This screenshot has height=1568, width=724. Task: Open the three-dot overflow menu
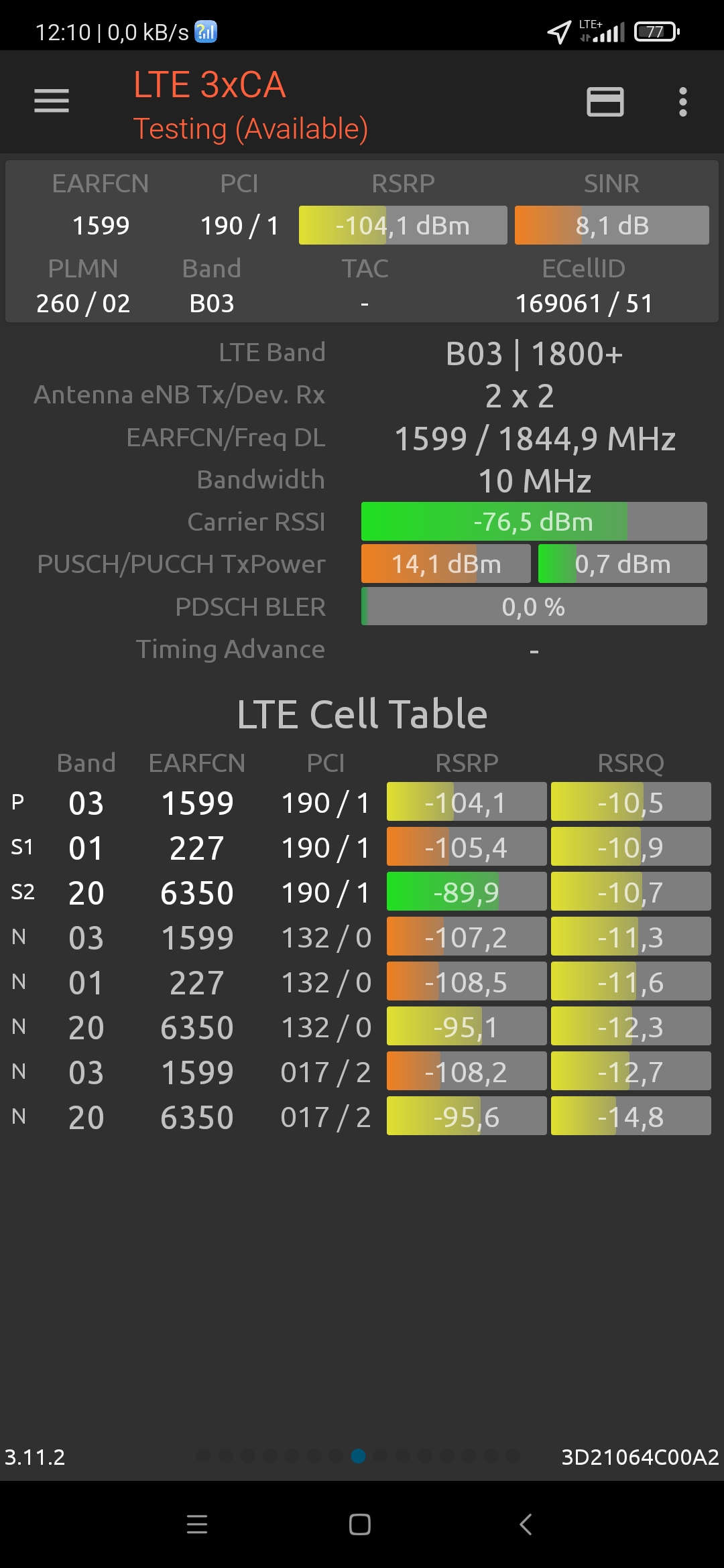(x=682, y=102)
